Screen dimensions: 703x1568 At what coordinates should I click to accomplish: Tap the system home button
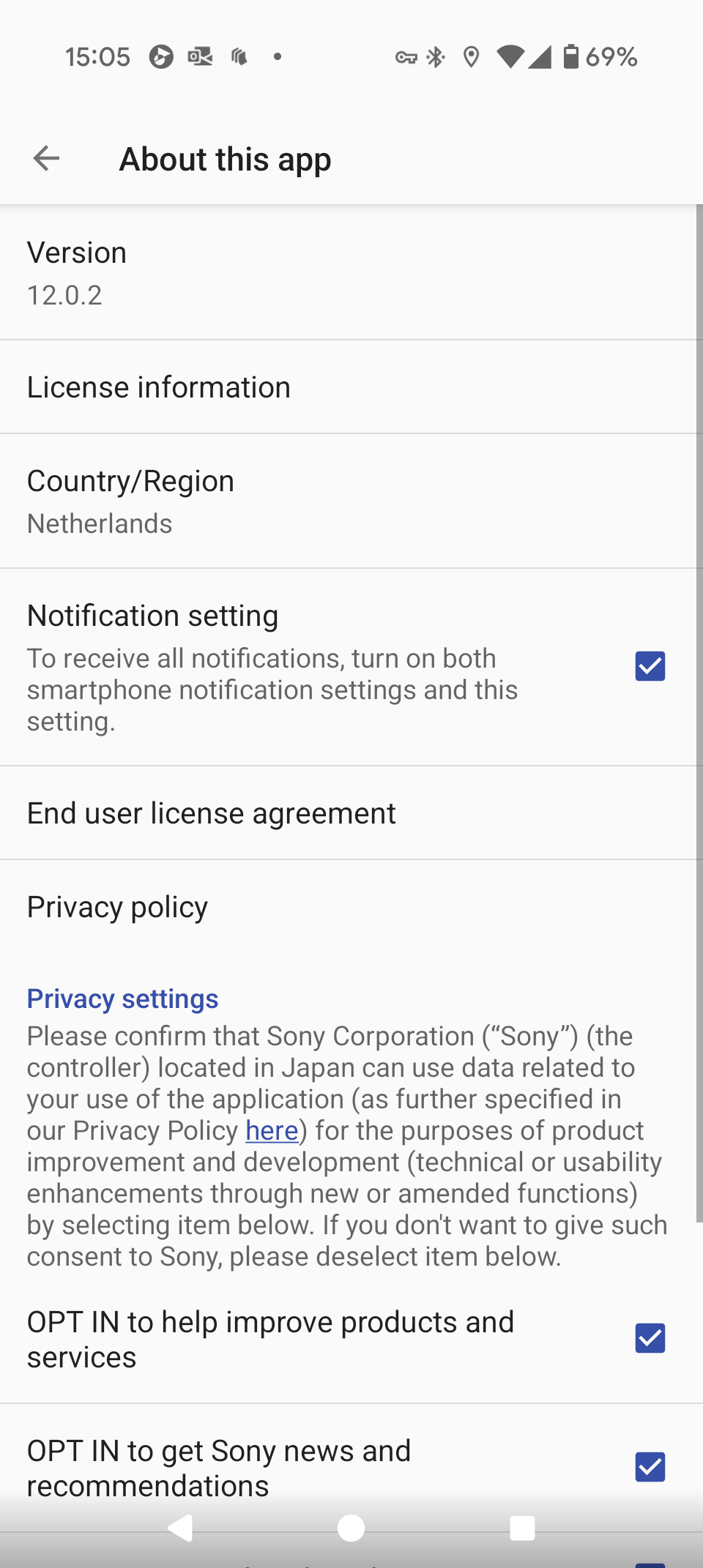351,1528
